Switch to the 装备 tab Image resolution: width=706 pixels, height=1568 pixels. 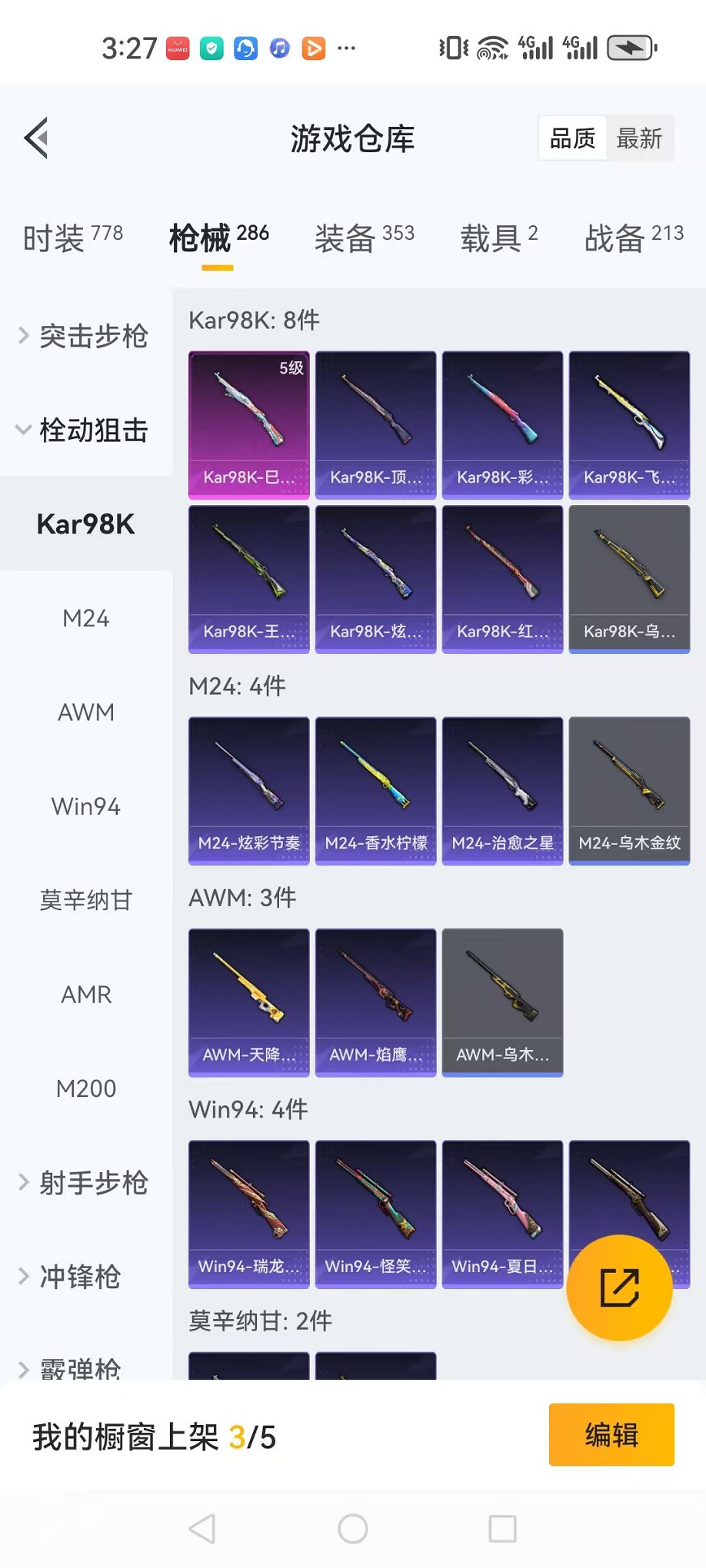(x=364, y=238)
